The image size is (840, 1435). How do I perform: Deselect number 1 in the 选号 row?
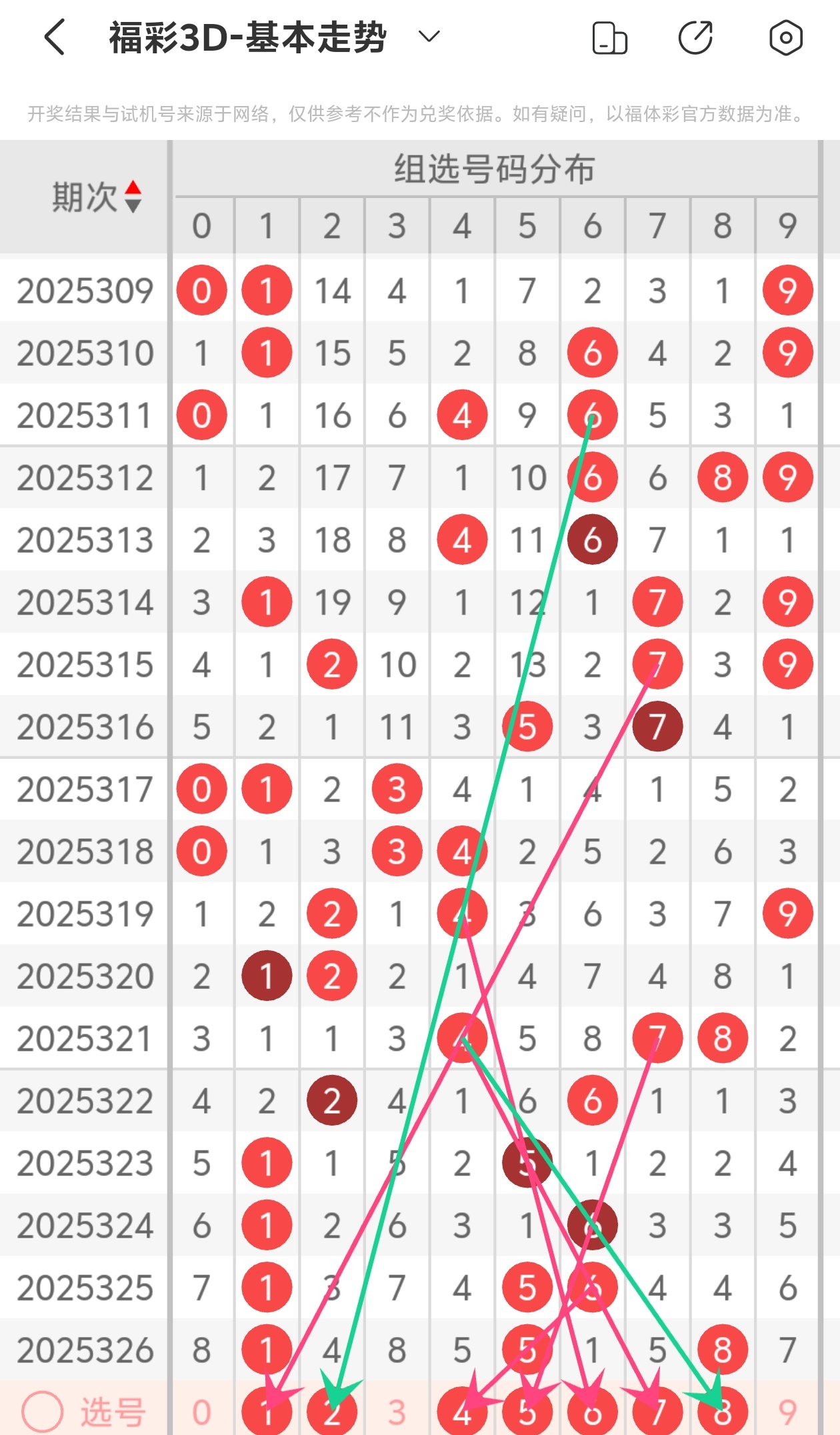pos(267,1412)
